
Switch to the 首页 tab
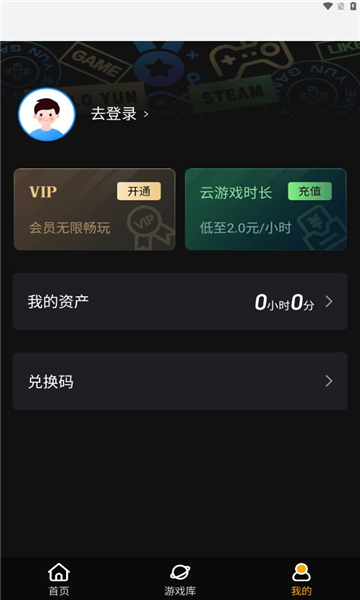[x=59, y=579]
